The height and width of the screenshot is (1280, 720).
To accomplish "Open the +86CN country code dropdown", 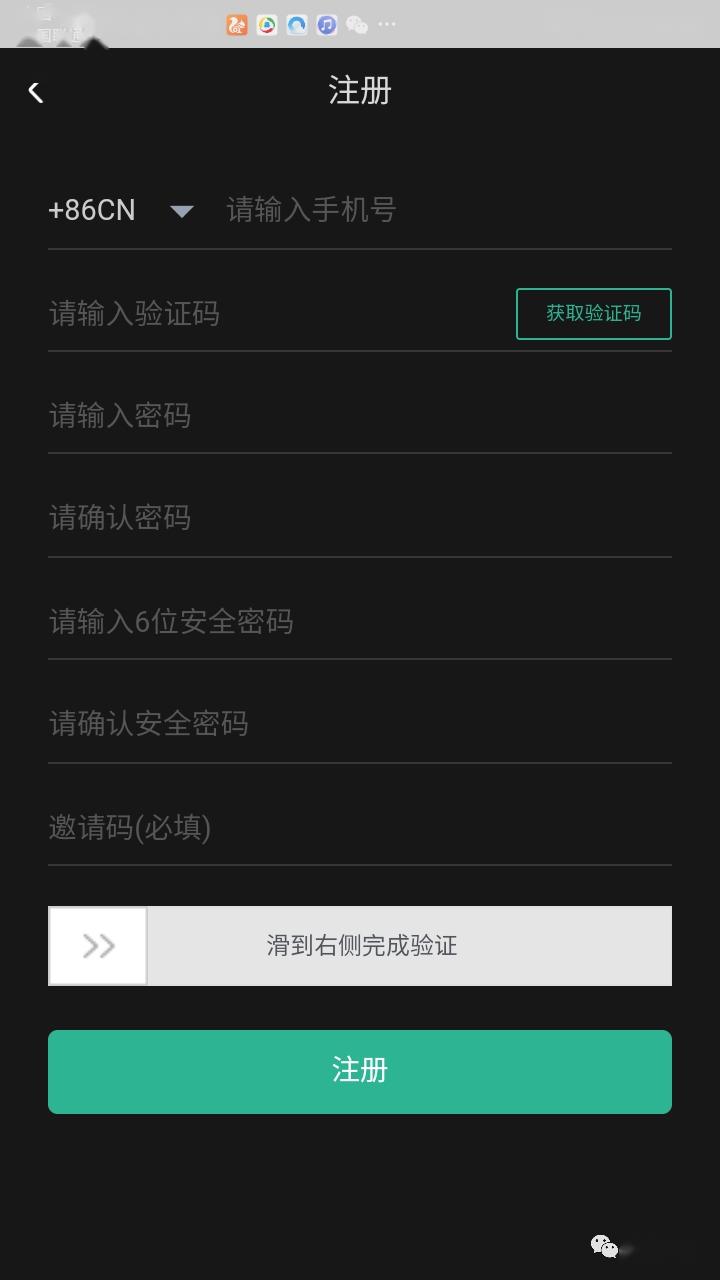I will pyautogui.click(x=121, y=210).
